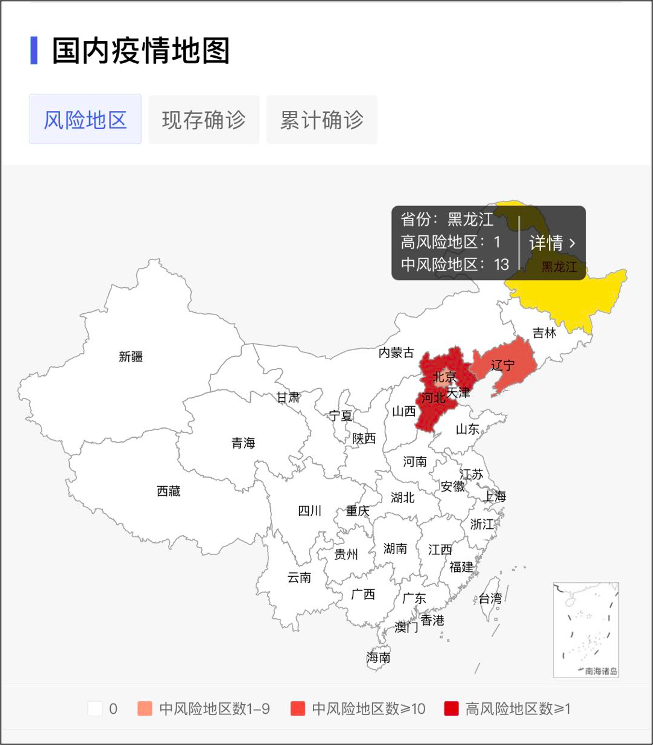The height and width of the screenshot is (745, 653).
Task: Switch to the 现存确诊 tab
Action: point(203,120)
